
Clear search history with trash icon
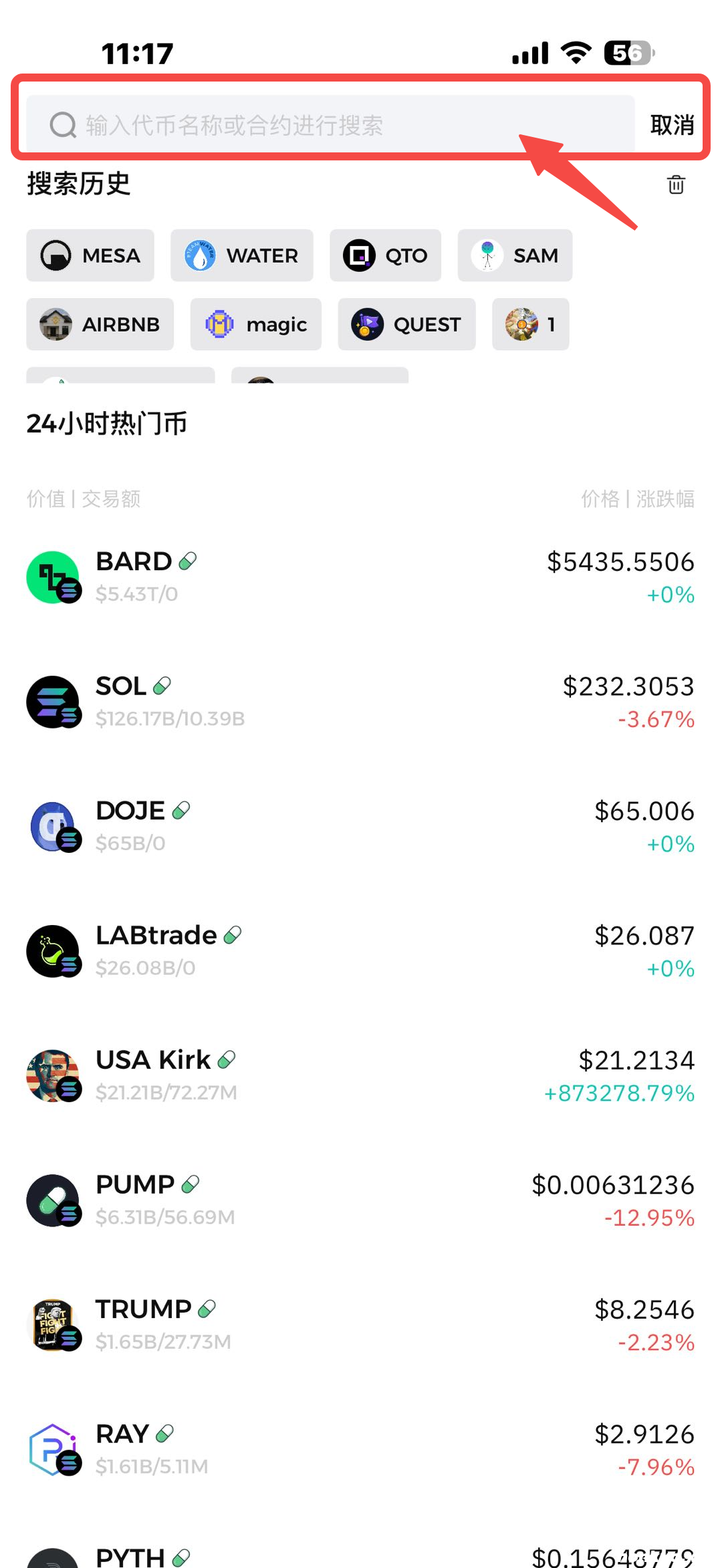click(x=676, y=184)
